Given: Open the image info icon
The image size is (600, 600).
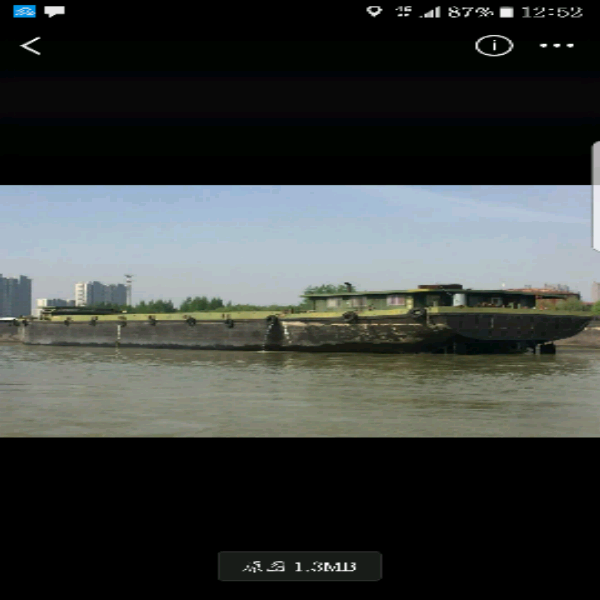Looking at the screenshot, I should [493, 46].
